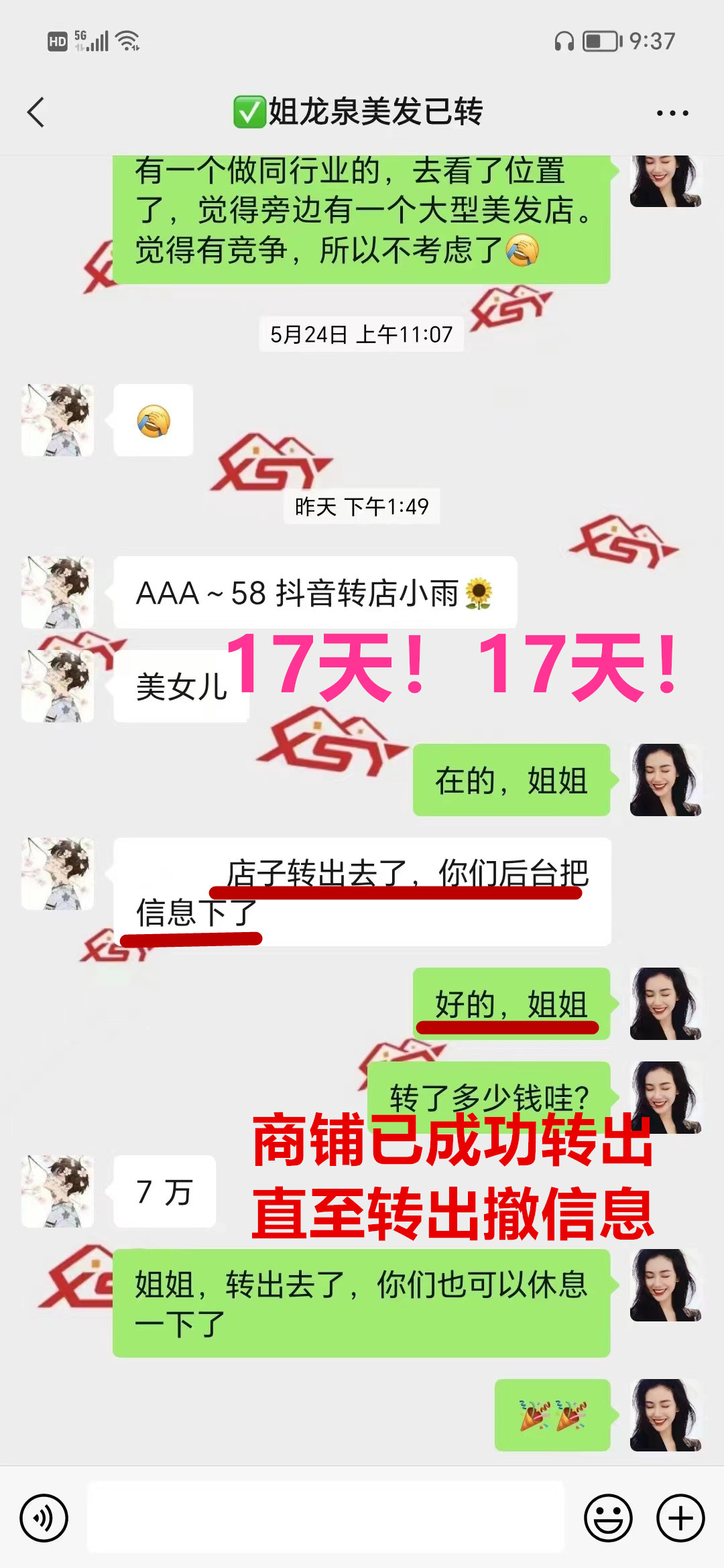View the avatar beside the "7 万" message
Screen dimensions: 724x1568
58,1191
